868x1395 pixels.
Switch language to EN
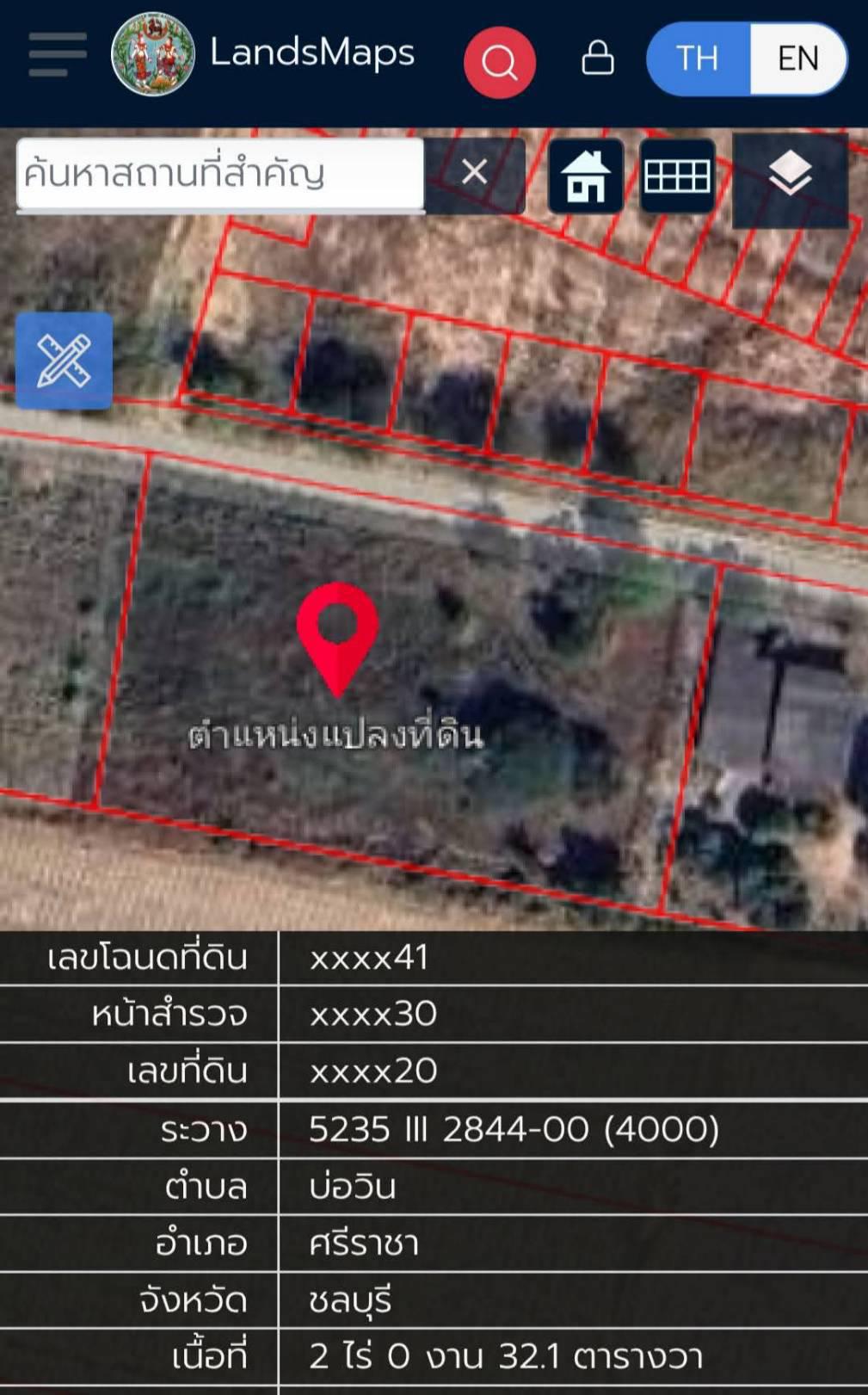797,59
